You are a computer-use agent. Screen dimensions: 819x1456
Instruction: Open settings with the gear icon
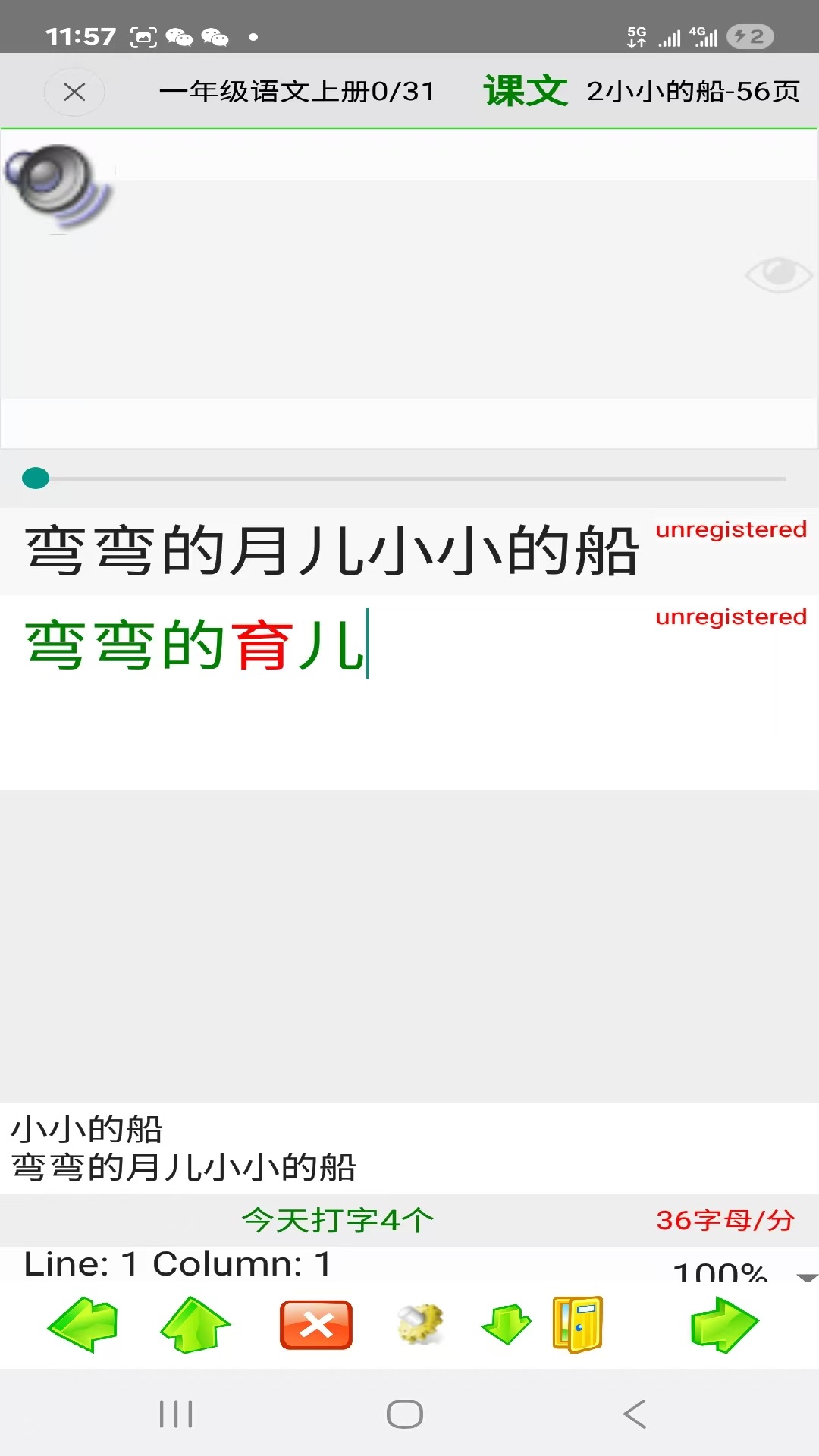[419, 1323]
